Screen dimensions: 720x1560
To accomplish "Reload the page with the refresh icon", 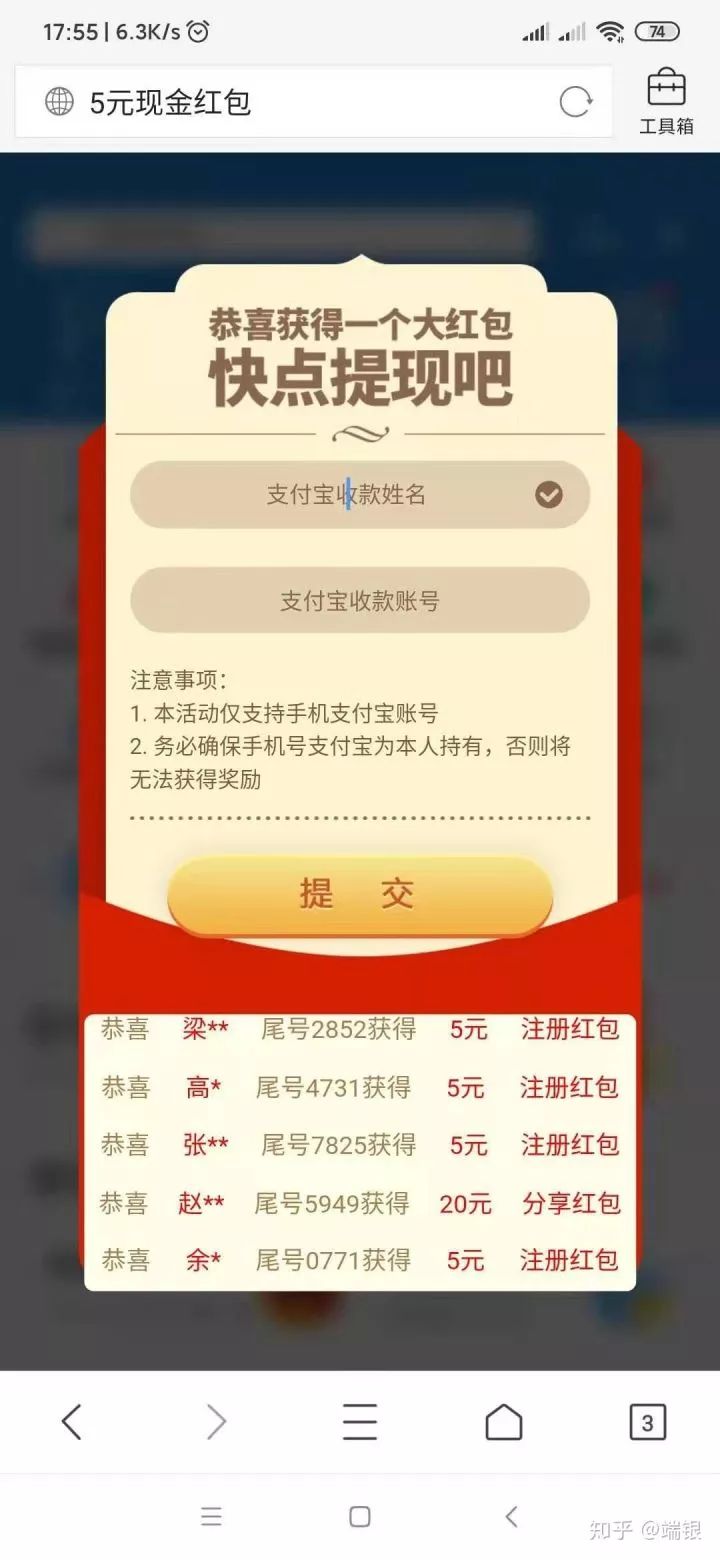I will [x=575, y=102].
